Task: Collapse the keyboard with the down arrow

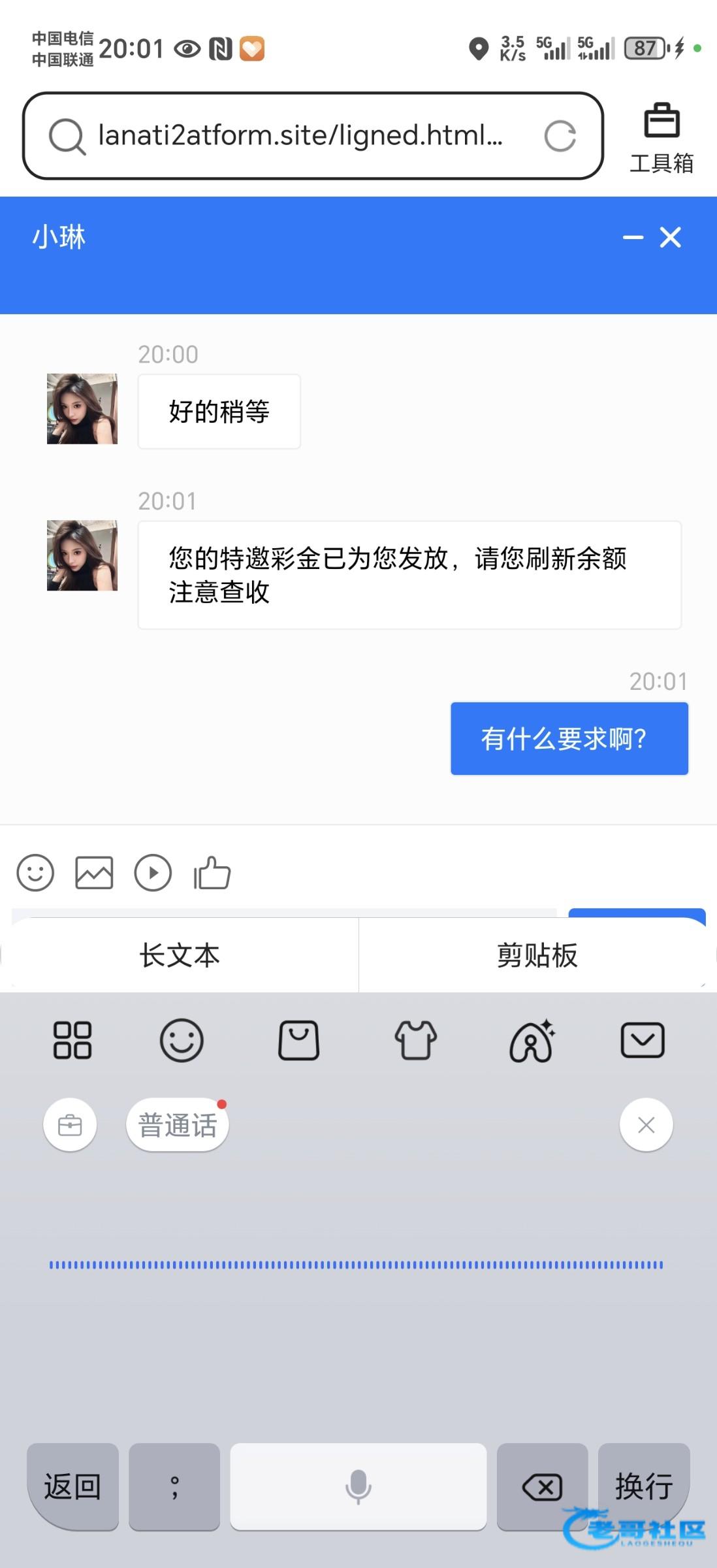Action: 643,1040
